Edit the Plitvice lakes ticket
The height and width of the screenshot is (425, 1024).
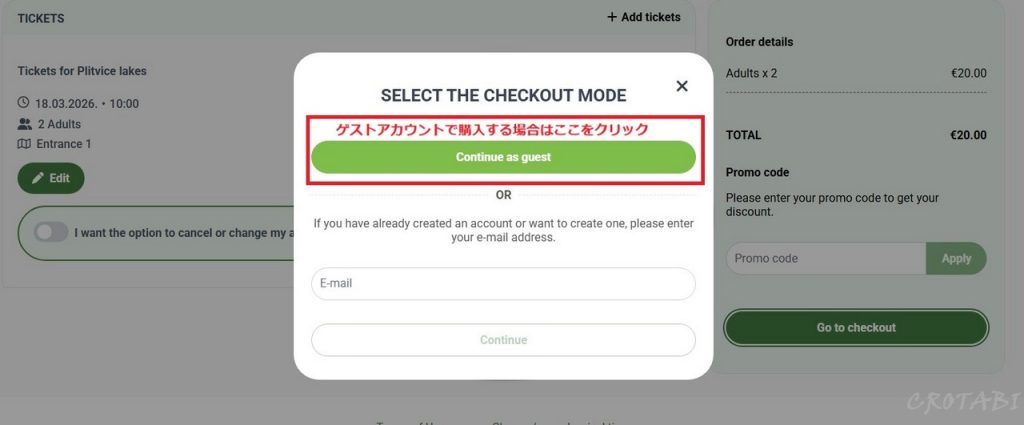pyautogui.click(x=51, y=178)
